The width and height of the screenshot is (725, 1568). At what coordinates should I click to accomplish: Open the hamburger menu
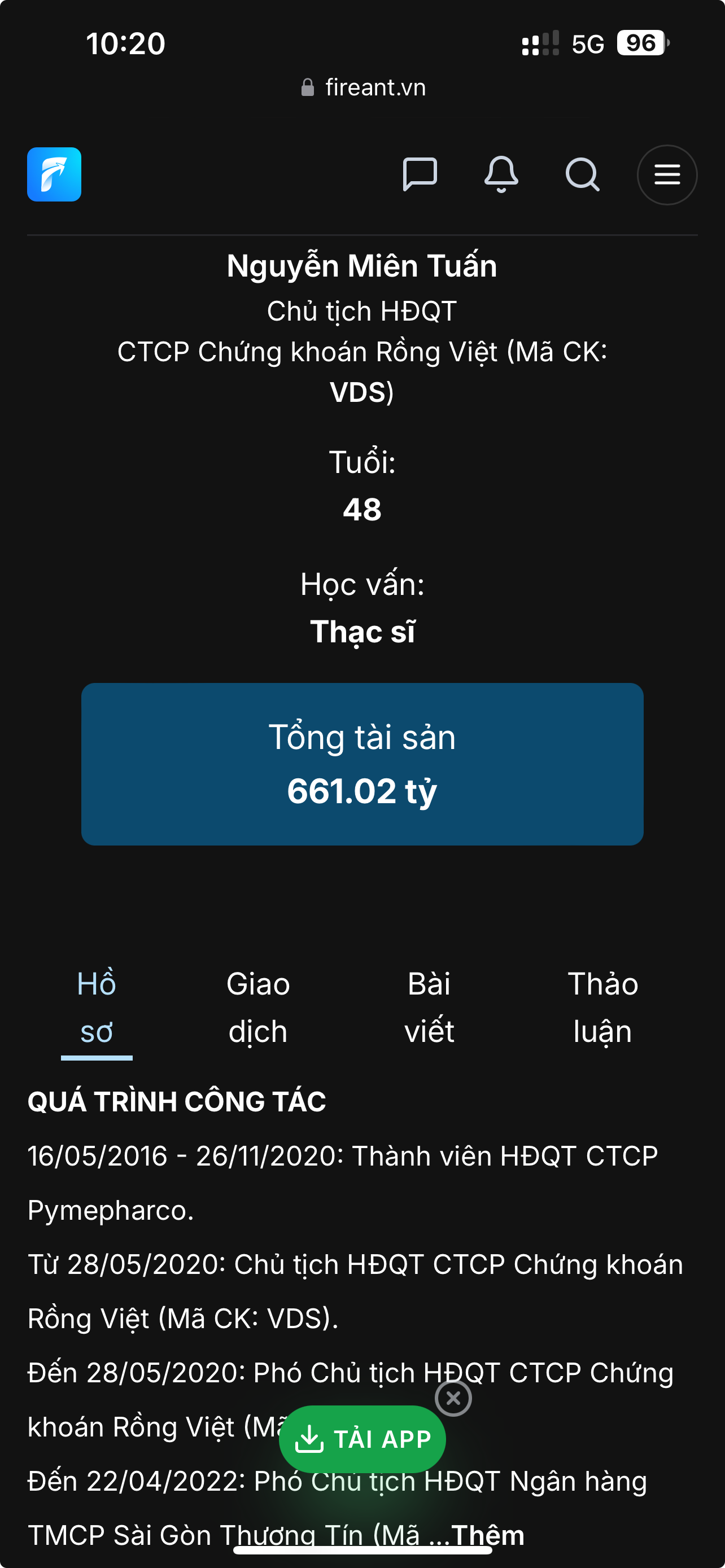click(x=667, y=175)
